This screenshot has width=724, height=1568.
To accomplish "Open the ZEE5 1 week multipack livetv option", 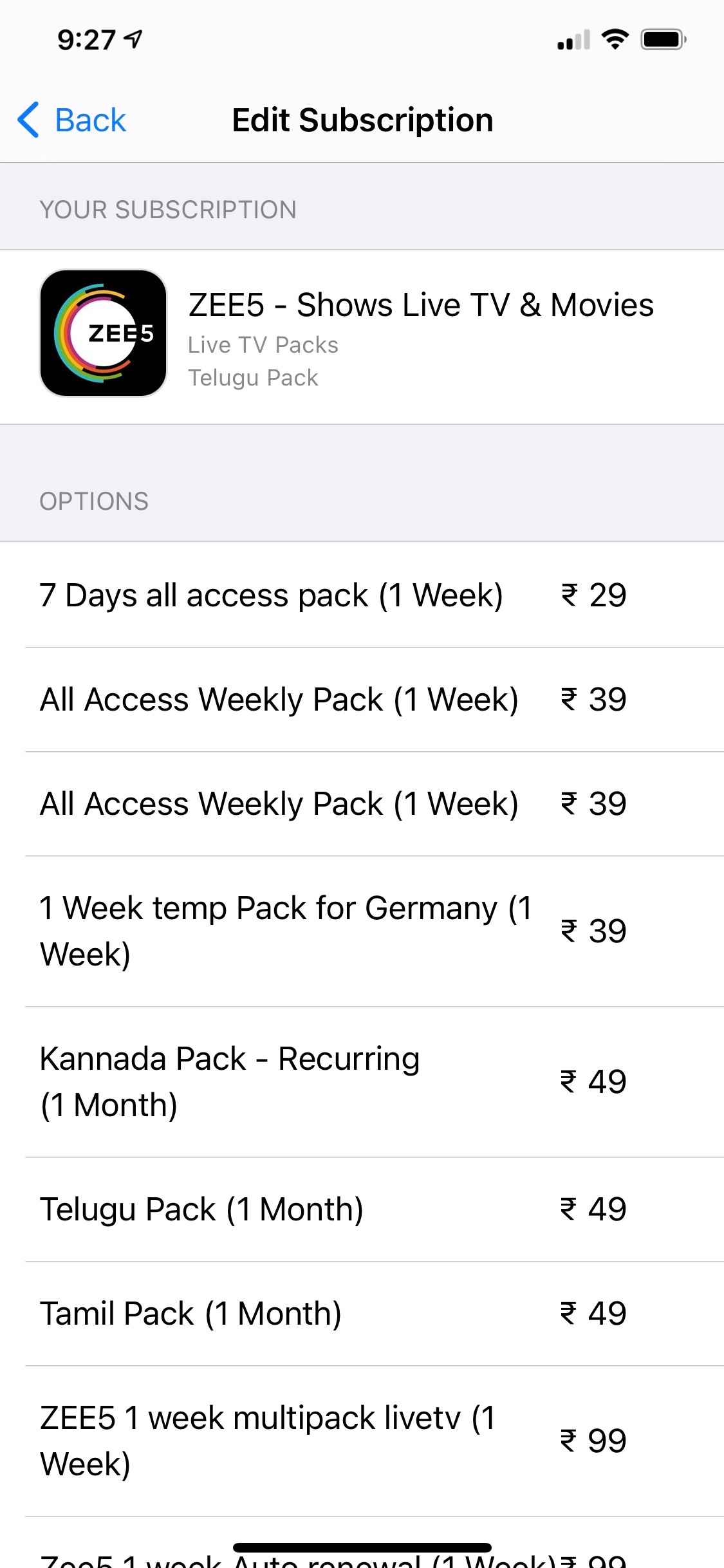I will [362, 1441].
